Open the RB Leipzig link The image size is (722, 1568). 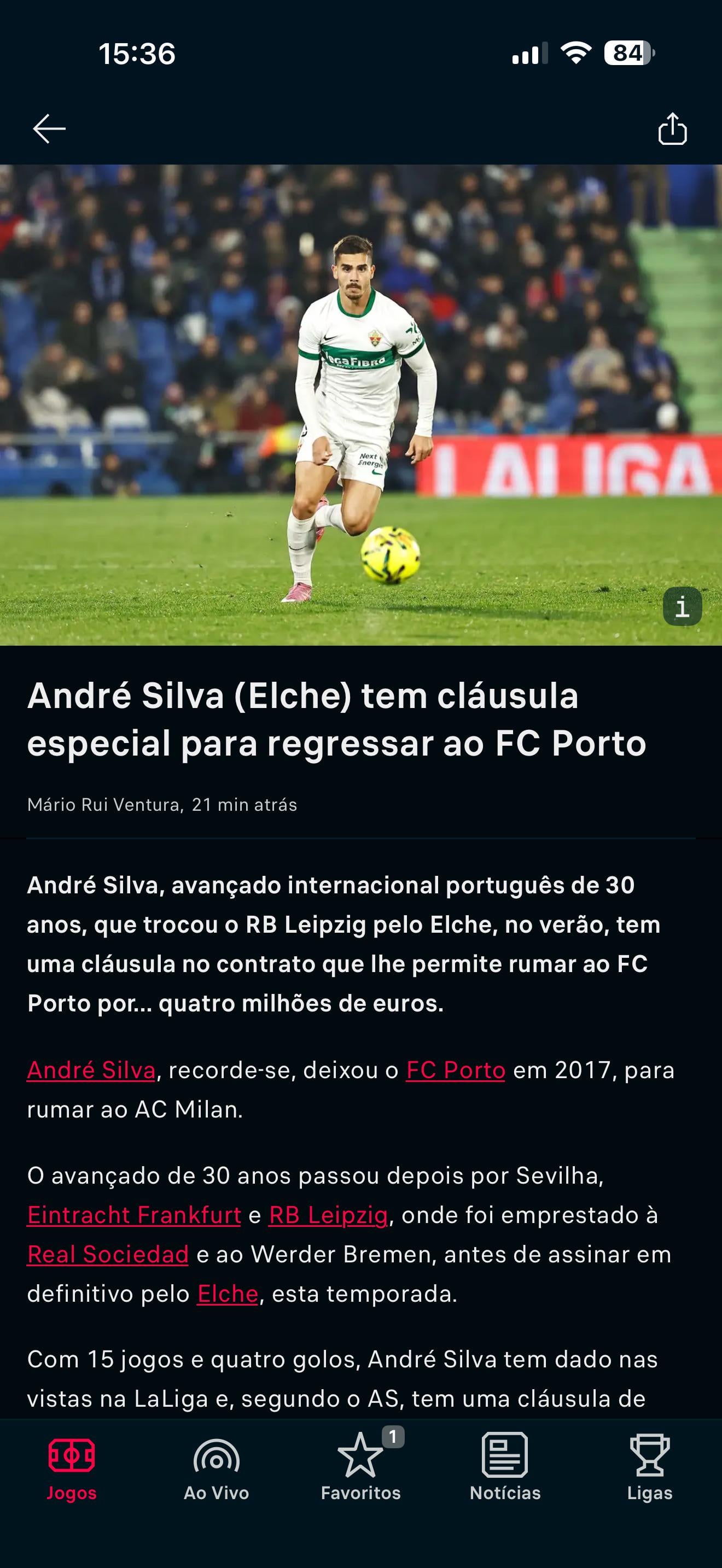[x=328, y=1215]
